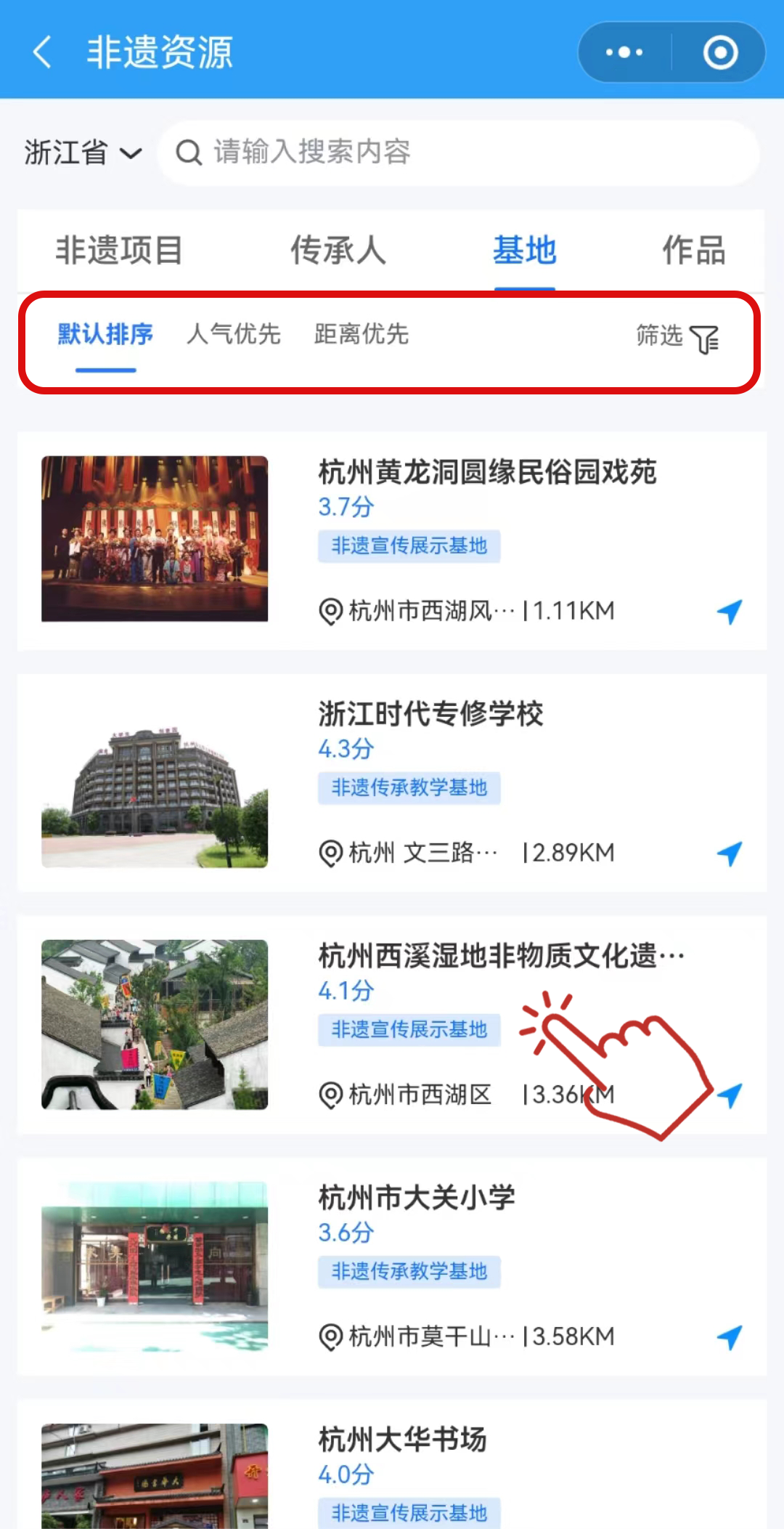The image size is (784, 1529).
Task: Select the 基地 tab
Action: click(524, 251)
